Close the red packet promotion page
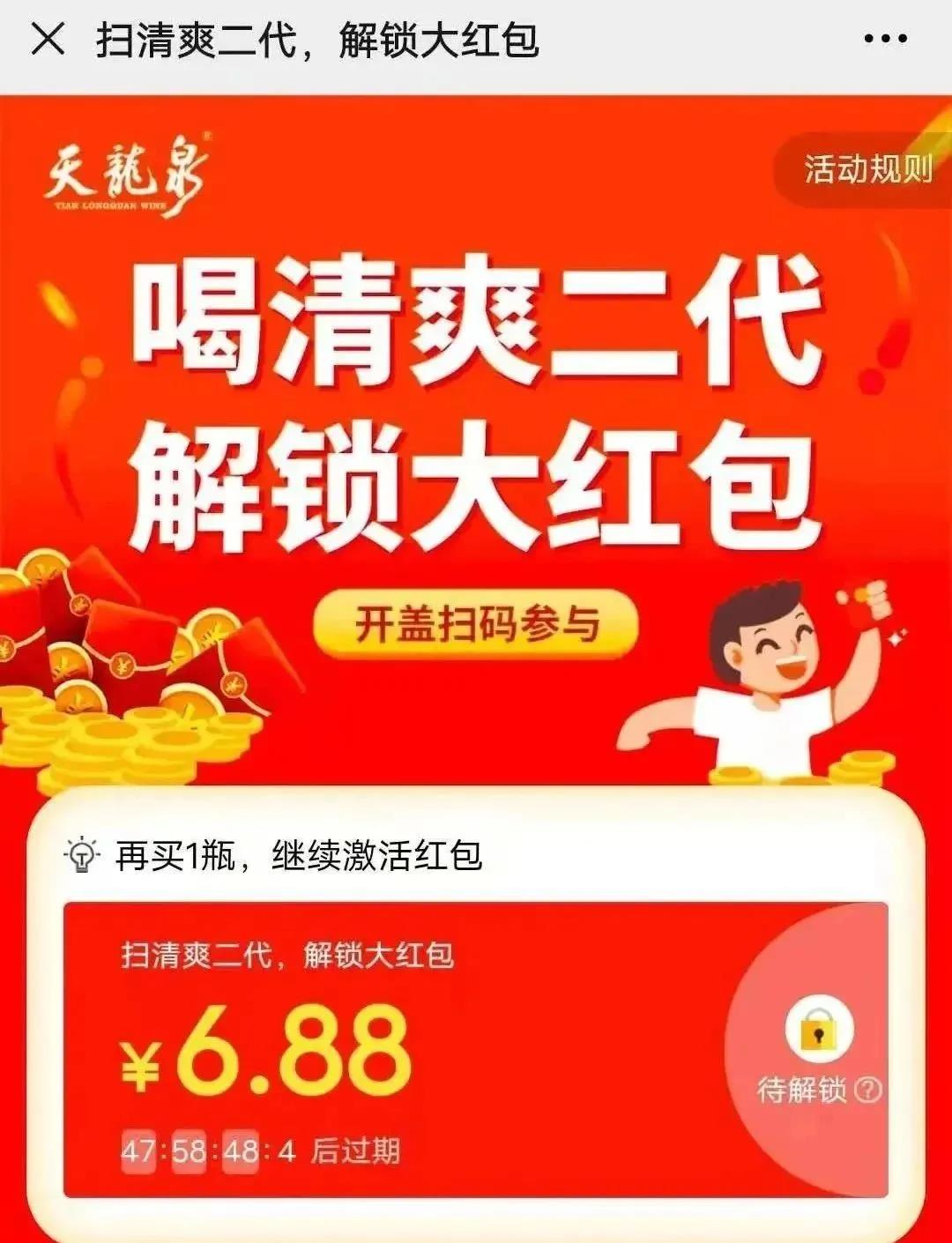 [48, 40]
